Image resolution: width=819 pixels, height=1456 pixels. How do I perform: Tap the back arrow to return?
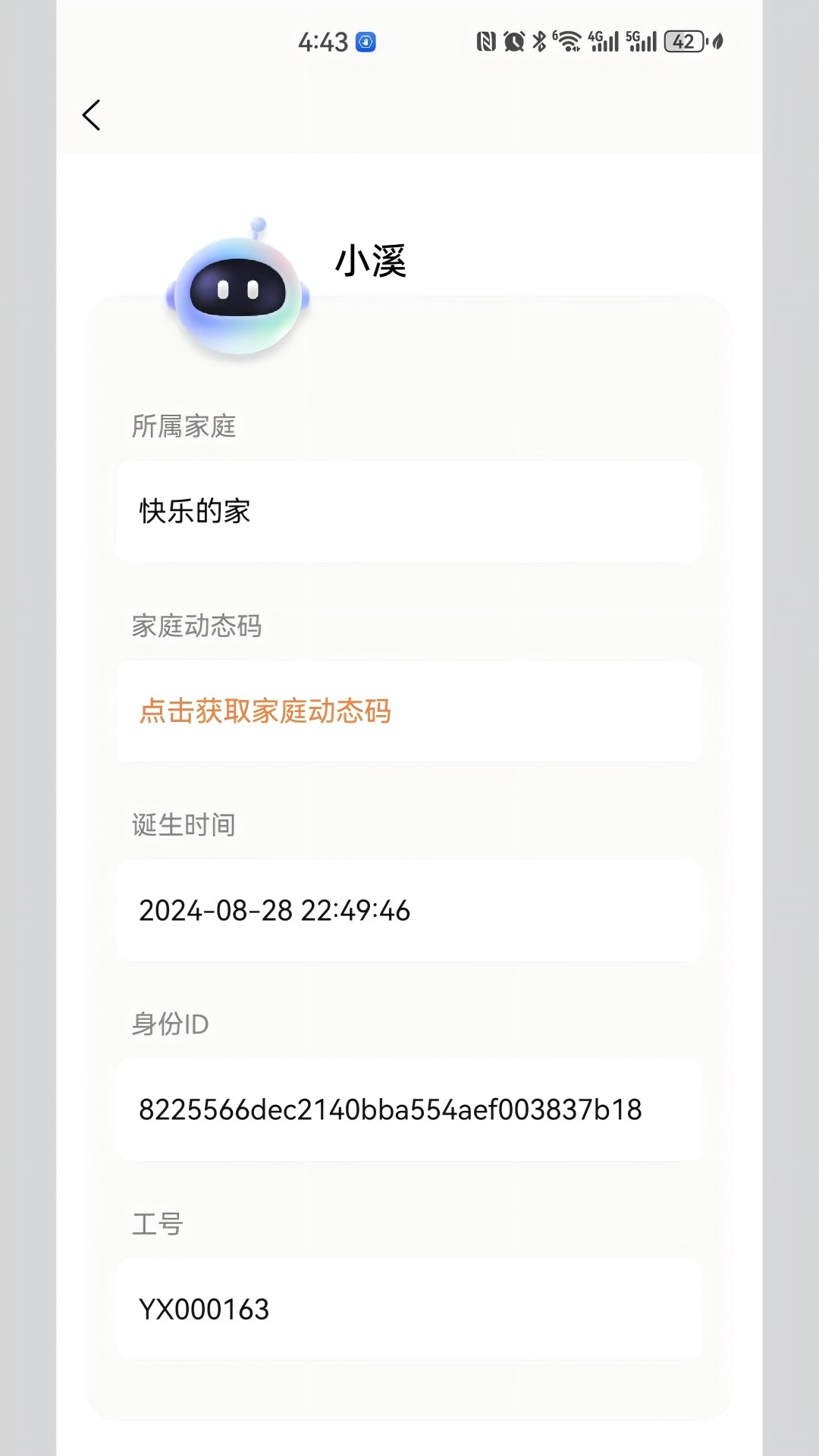click(x=91, y=115)
